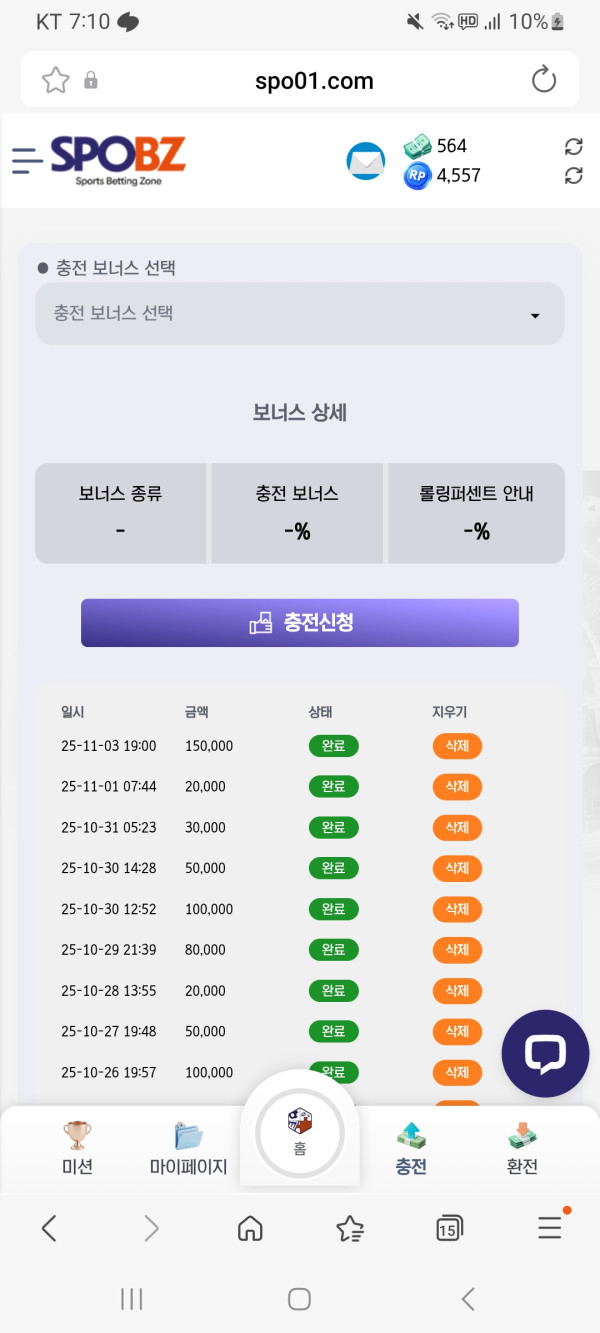Switch to the 환전 tab
The height and width of the screenshot is (1333, 600).
pyautogui.click(x=522, y=1148)
